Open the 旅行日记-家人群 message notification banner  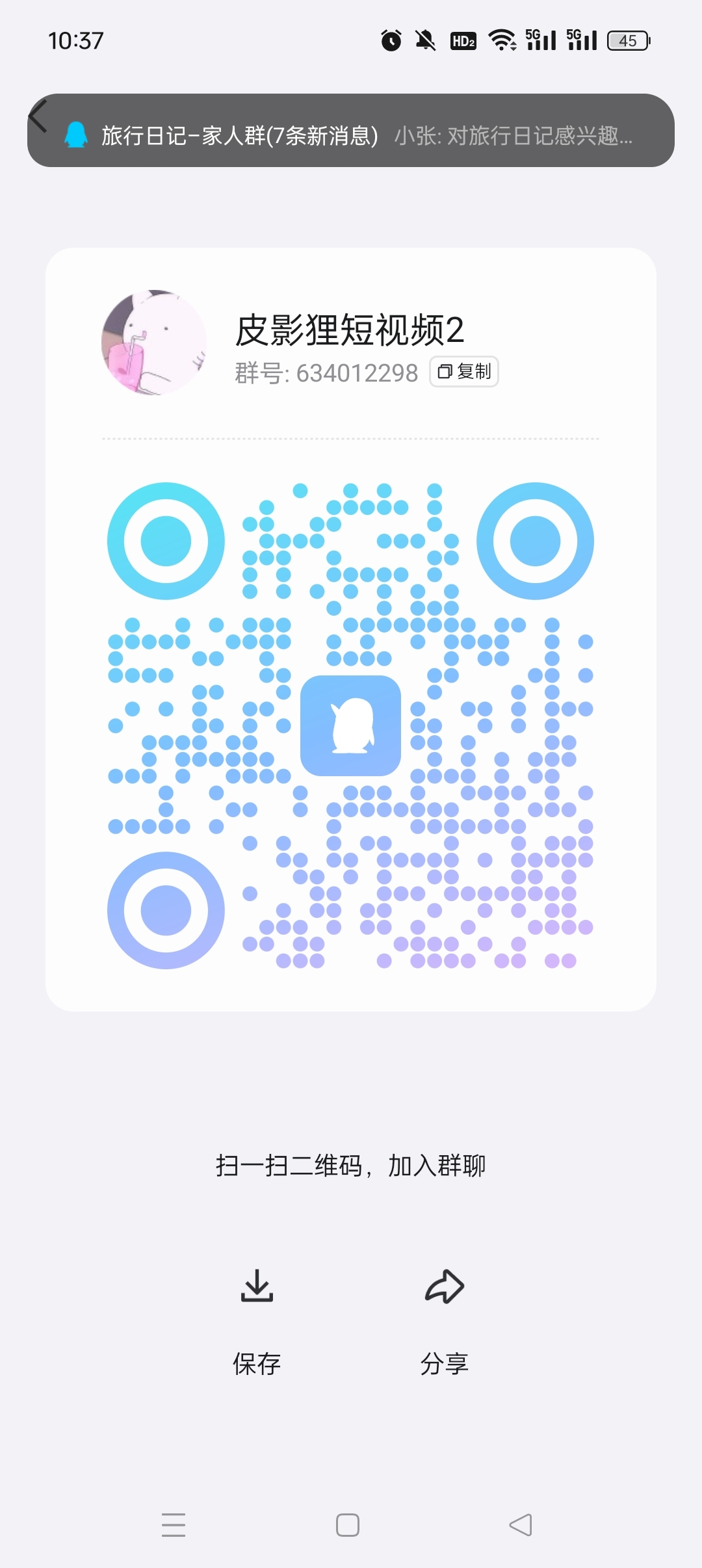click(351, 131)
